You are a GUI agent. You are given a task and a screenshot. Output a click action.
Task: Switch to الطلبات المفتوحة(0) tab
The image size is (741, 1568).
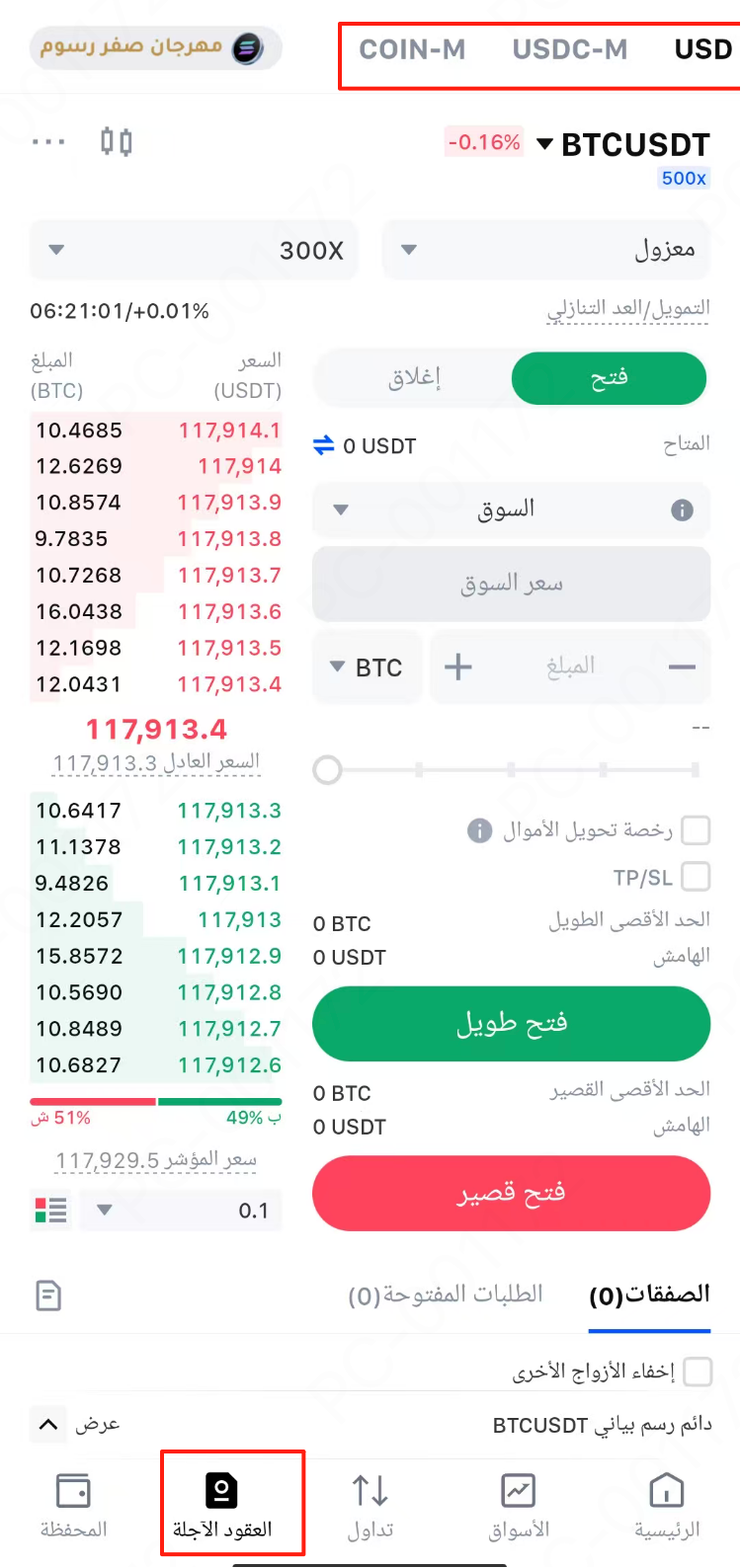[446, 1294]
